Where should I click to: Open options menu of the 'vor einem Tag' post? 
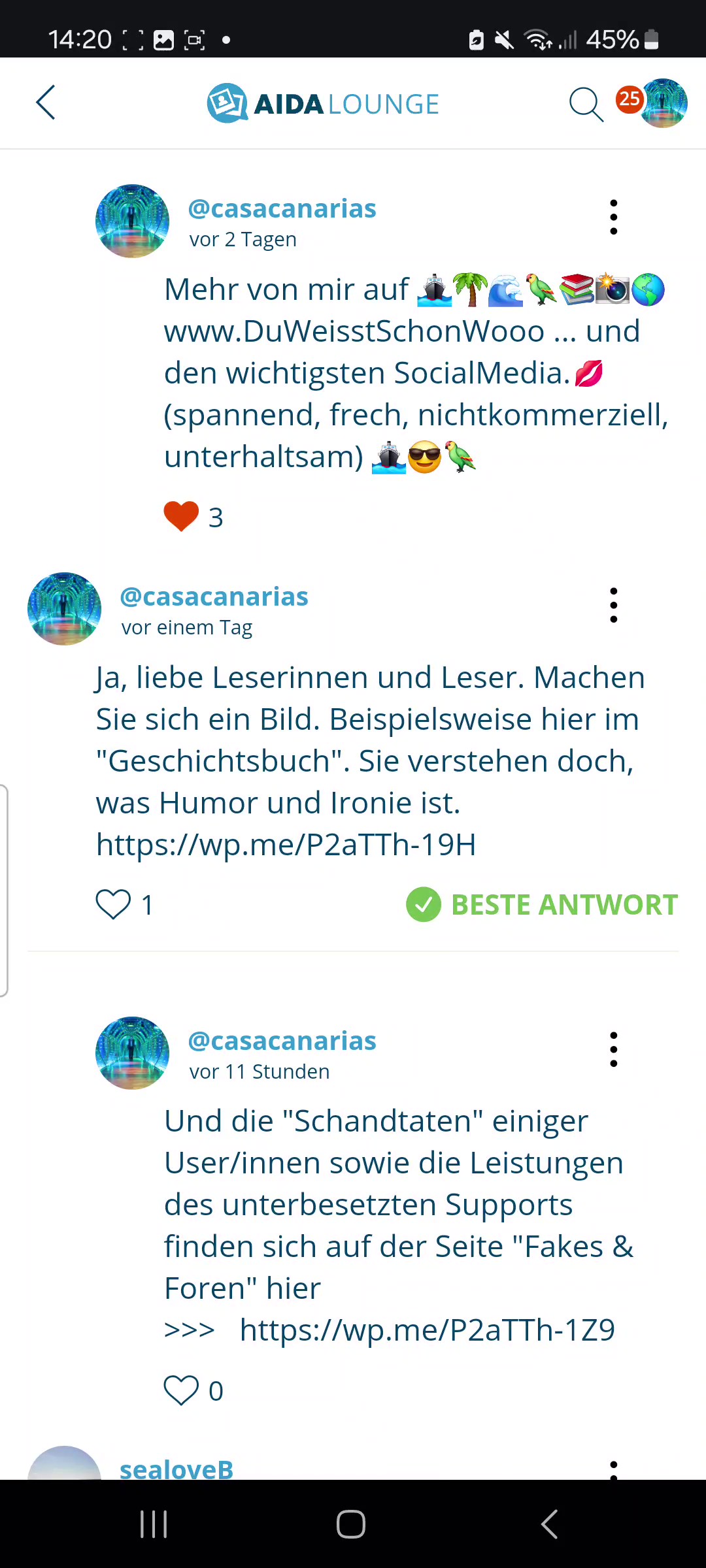pyautogui.click(x=613, y=606)
